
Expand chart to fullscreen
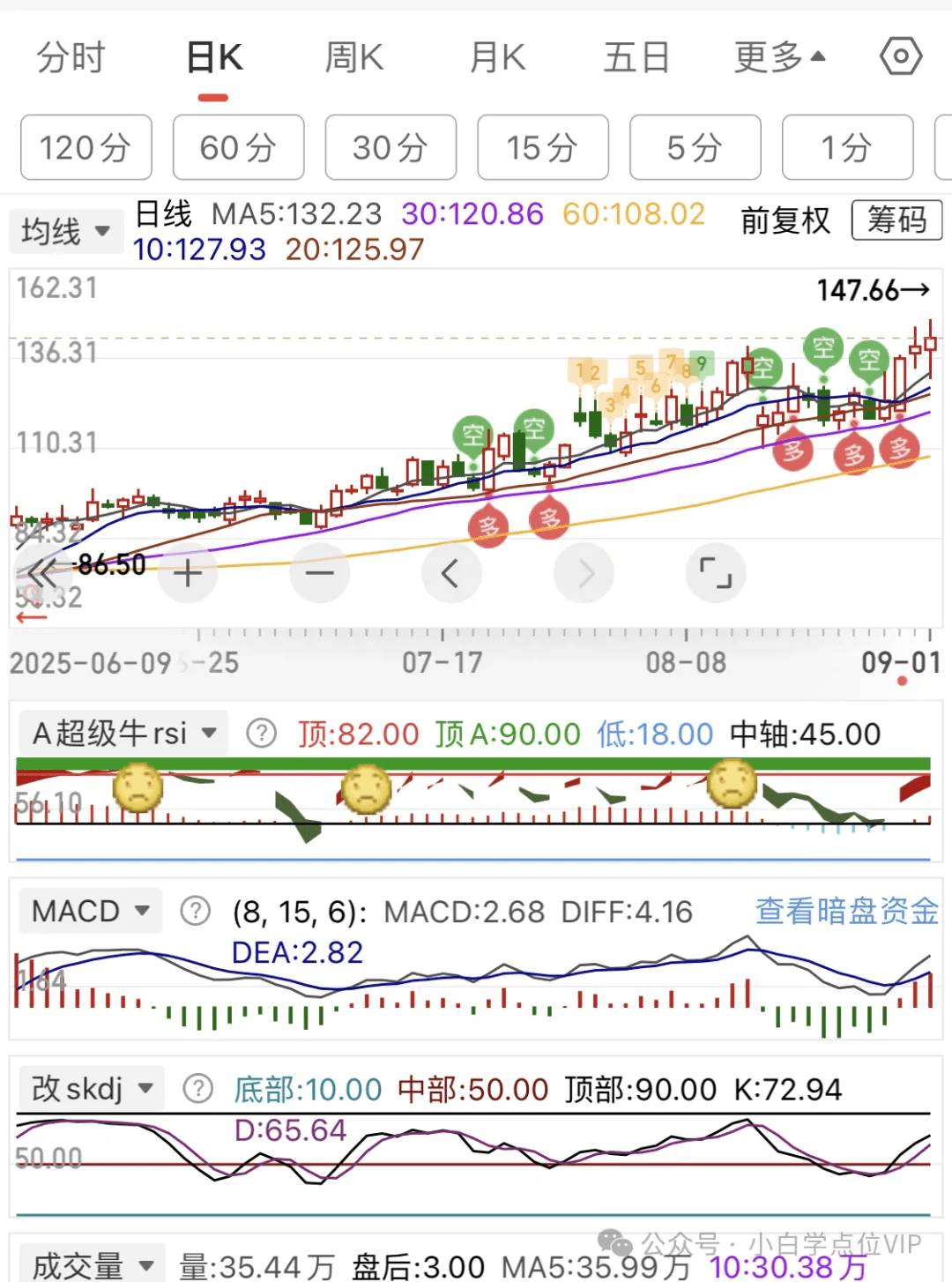tap(716, 574)
